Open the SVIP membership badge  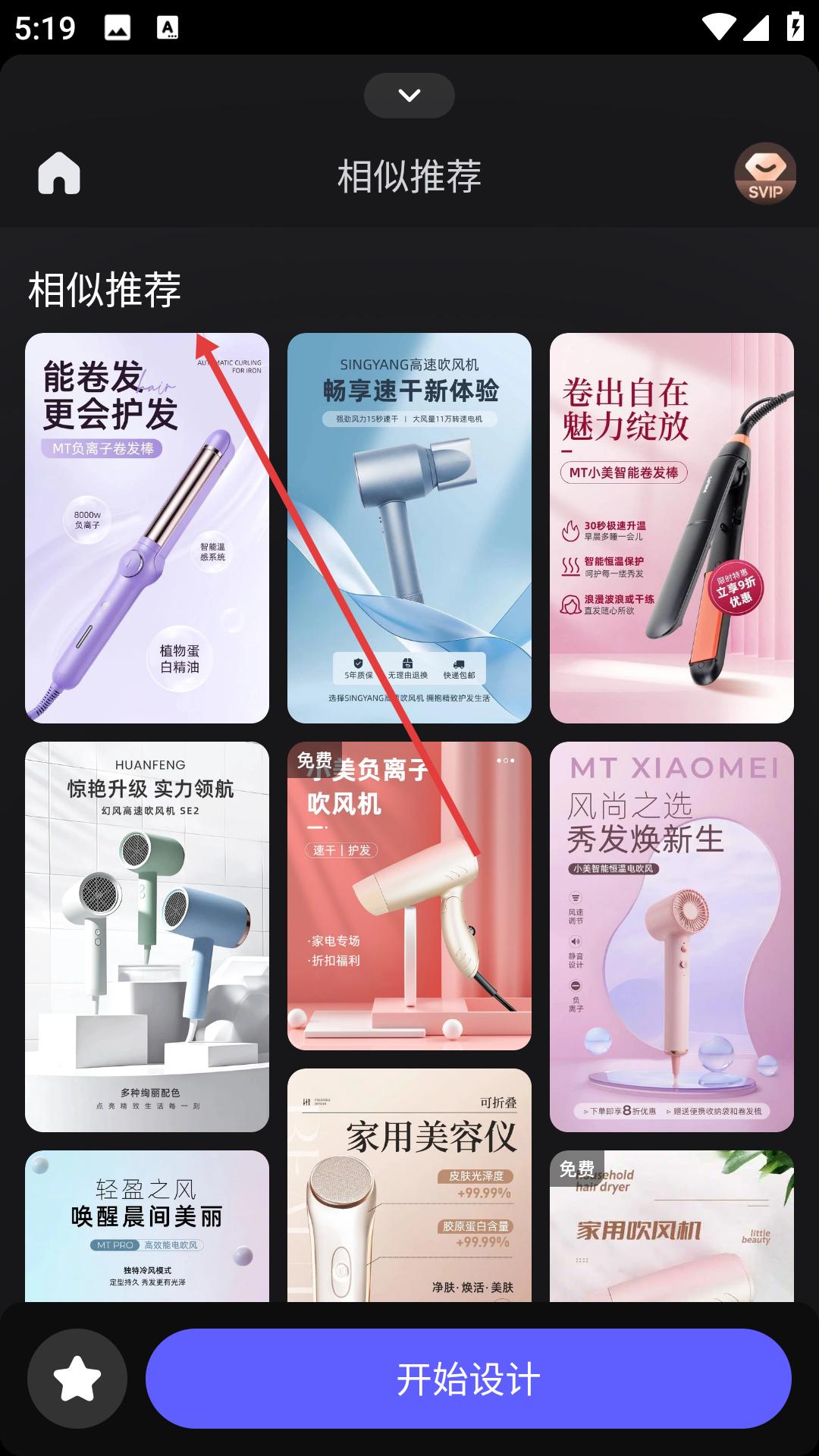[764, 174]
